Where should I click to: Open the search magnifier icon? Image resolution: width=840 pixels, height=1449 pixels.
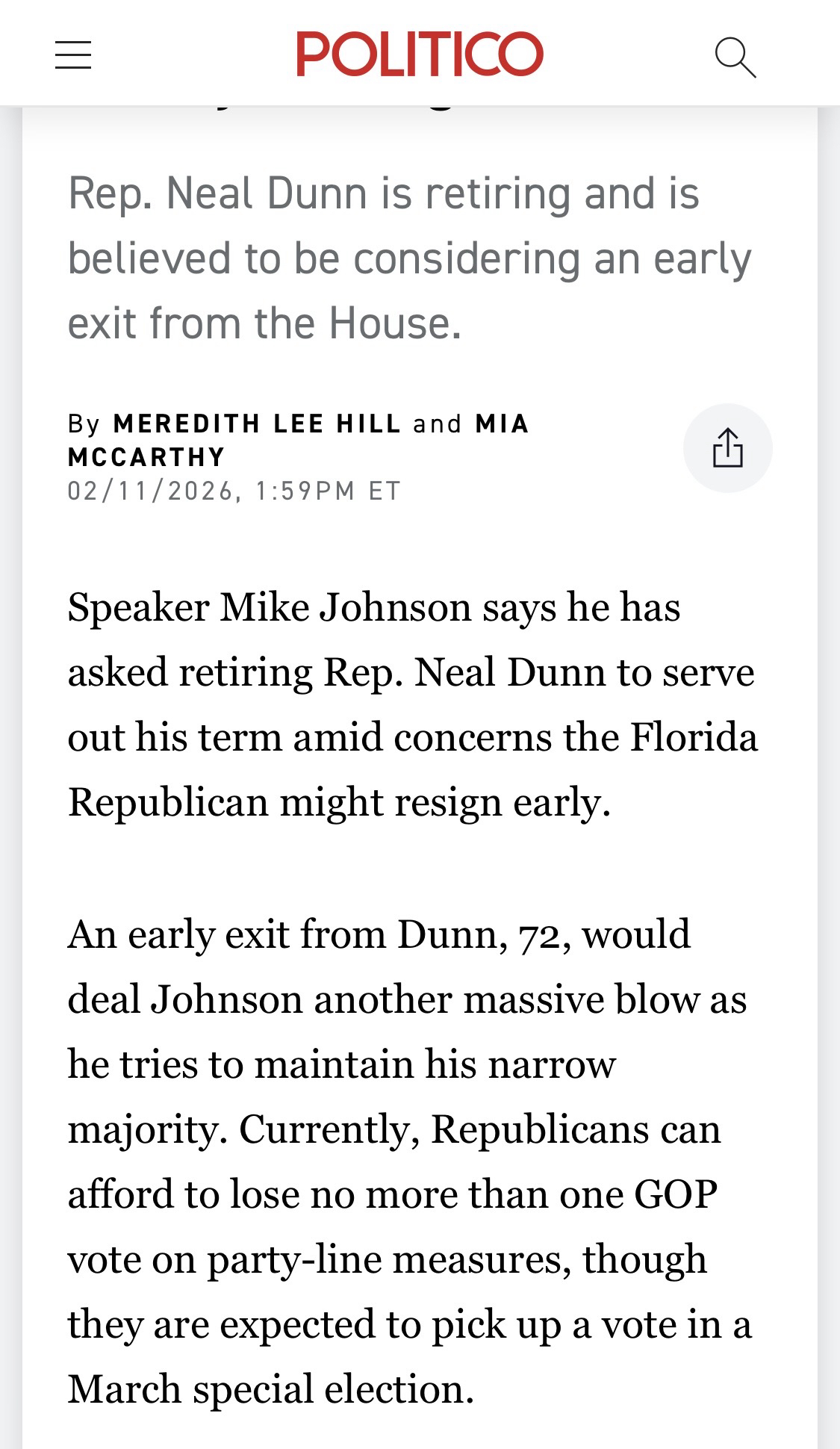tap(735, 57)
